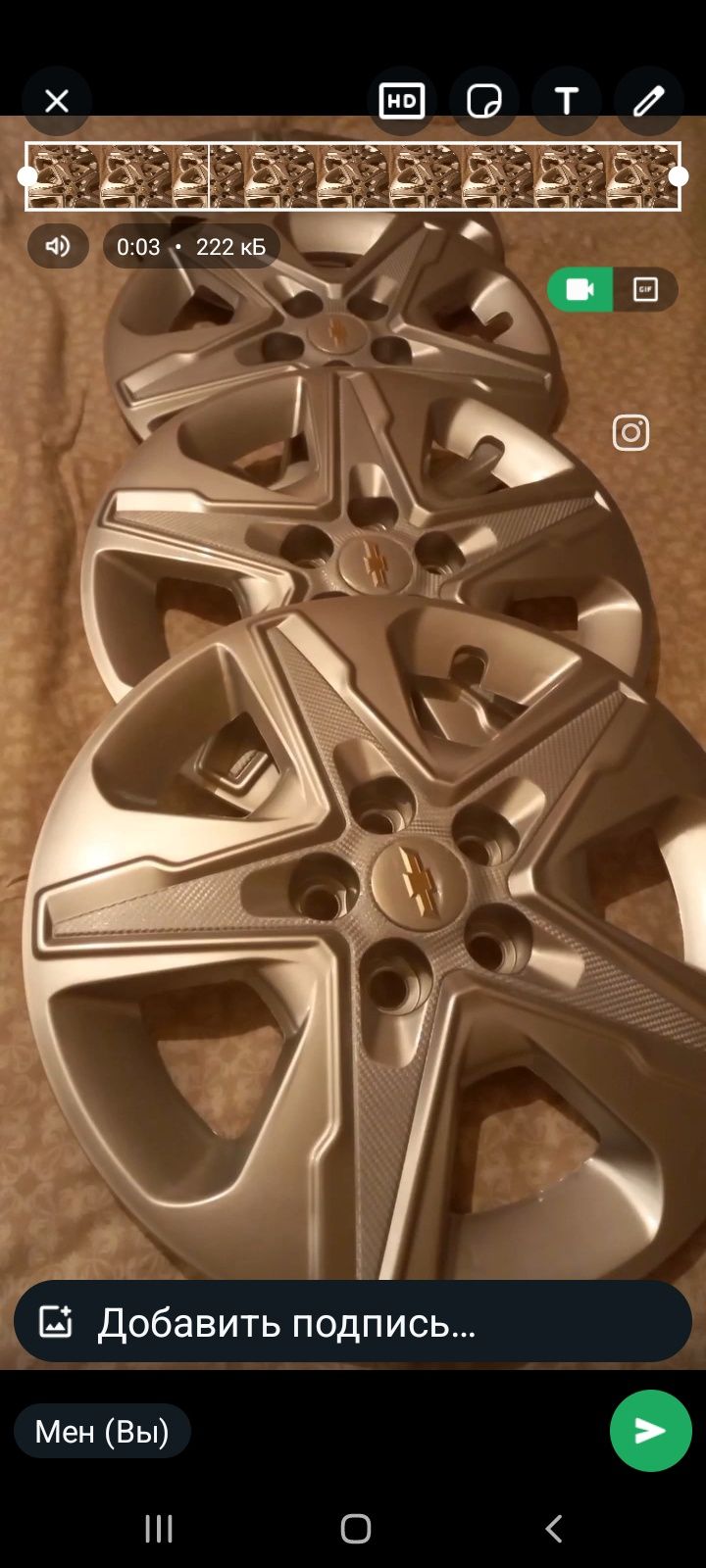Open recipient chip Мен (Вы)
Screen dimensions: 706x1568
(102, 1431)
